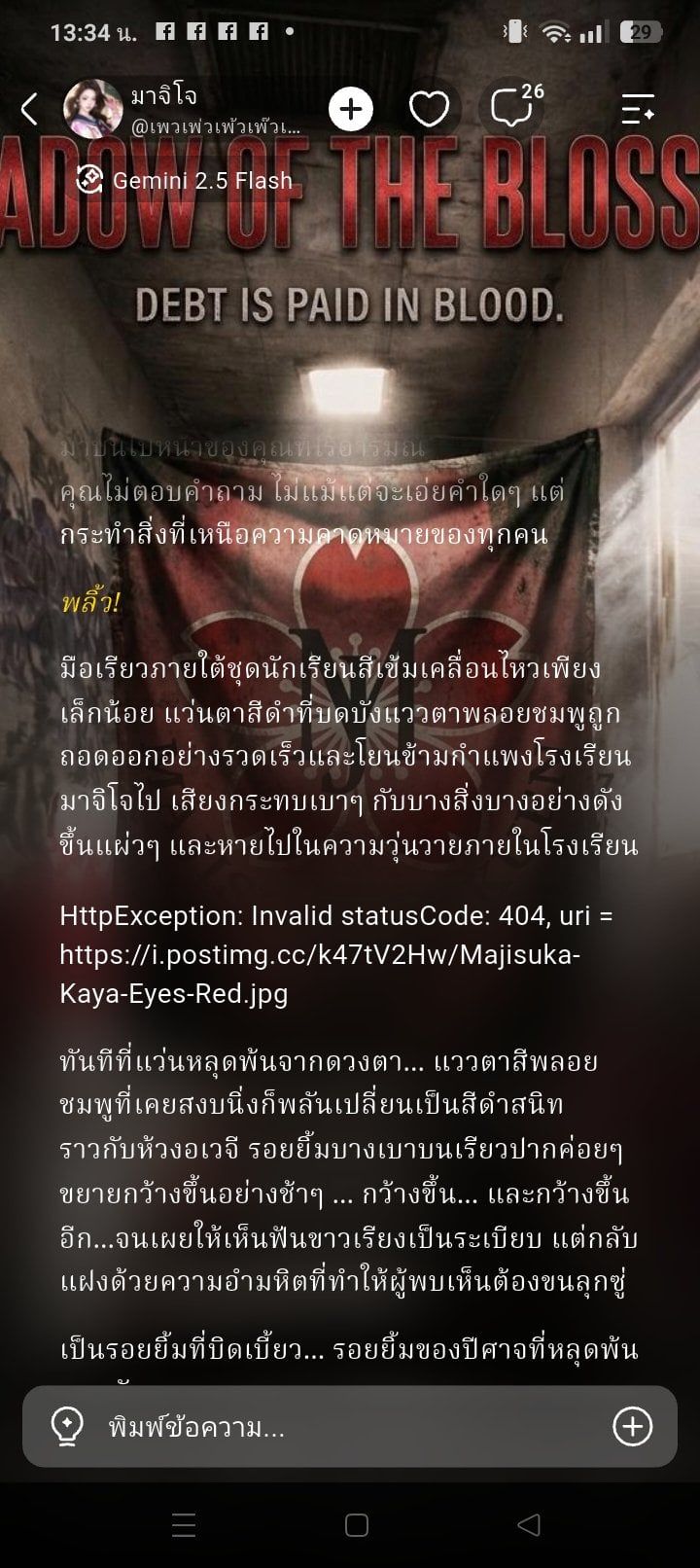Open มาจิโจ character profile avatar

(x=92, y=110)
